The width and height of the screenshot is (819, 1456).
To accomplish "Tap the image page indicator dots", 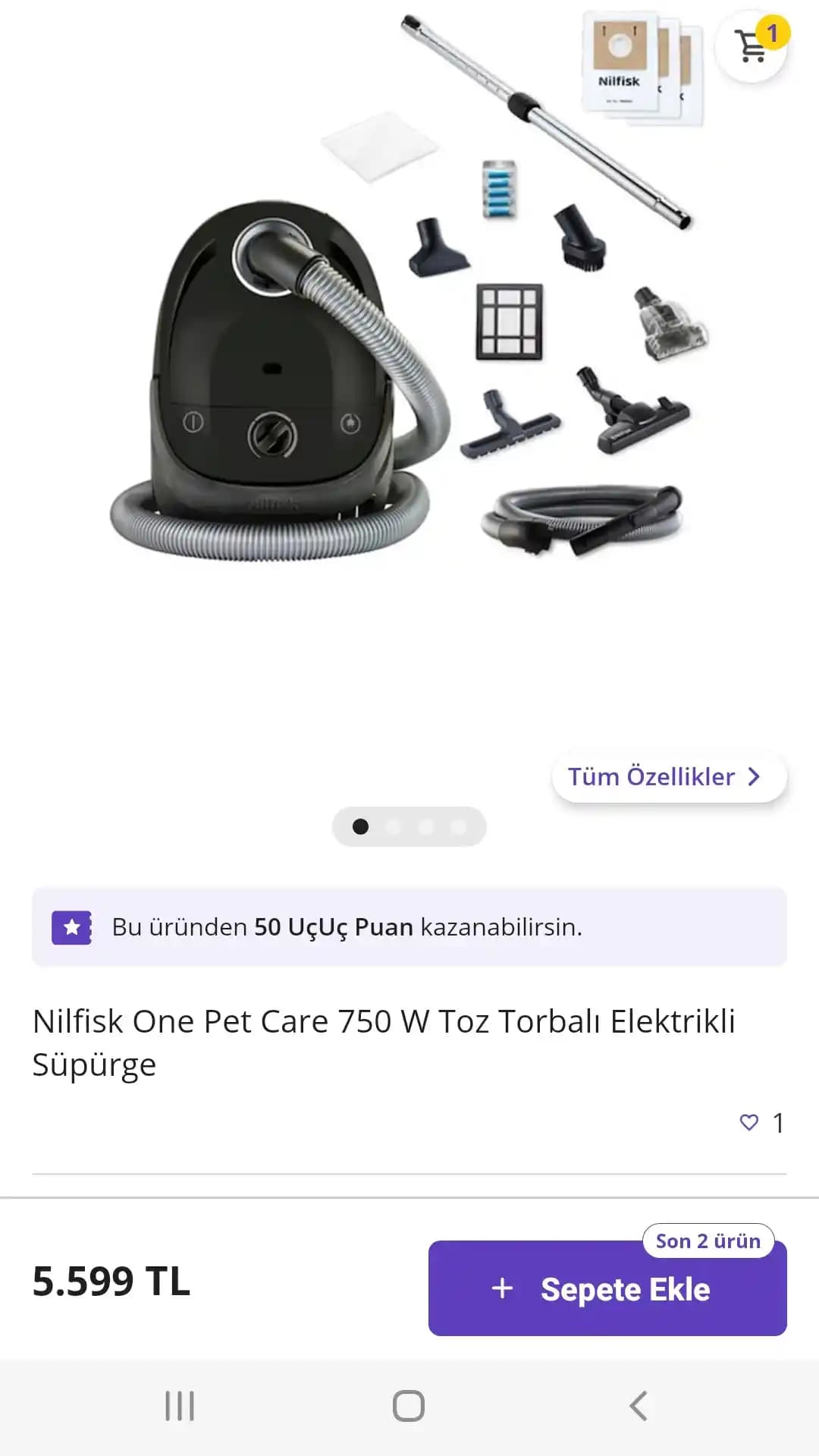I will coord(409,826).
